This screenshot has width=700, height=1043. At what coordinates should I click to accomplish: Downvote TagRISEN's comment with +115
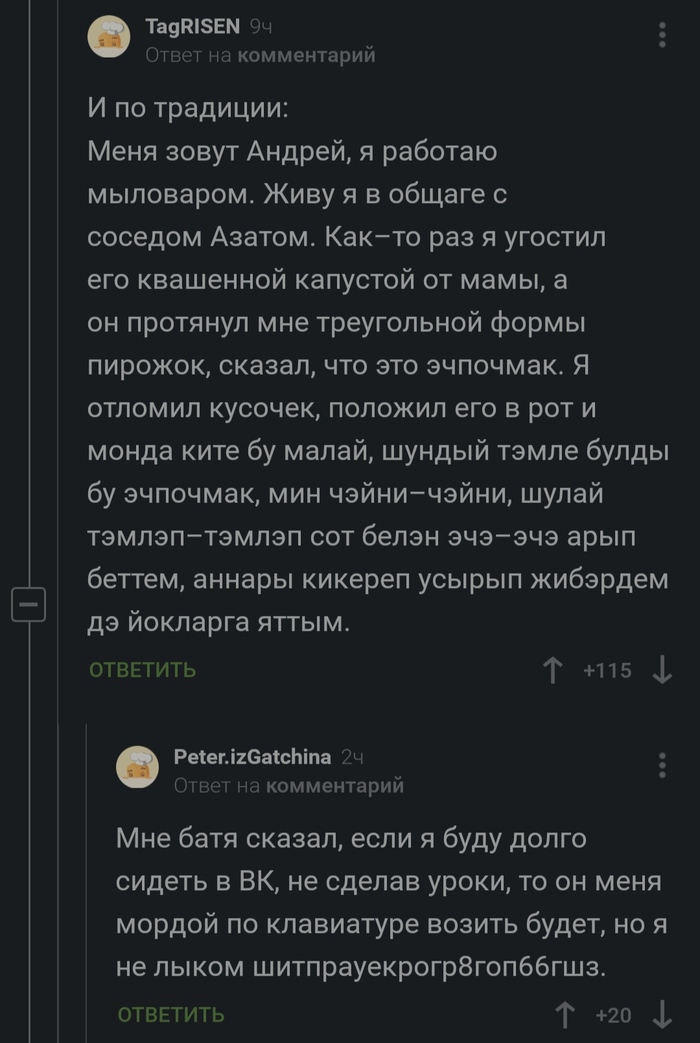coord(662,670)
